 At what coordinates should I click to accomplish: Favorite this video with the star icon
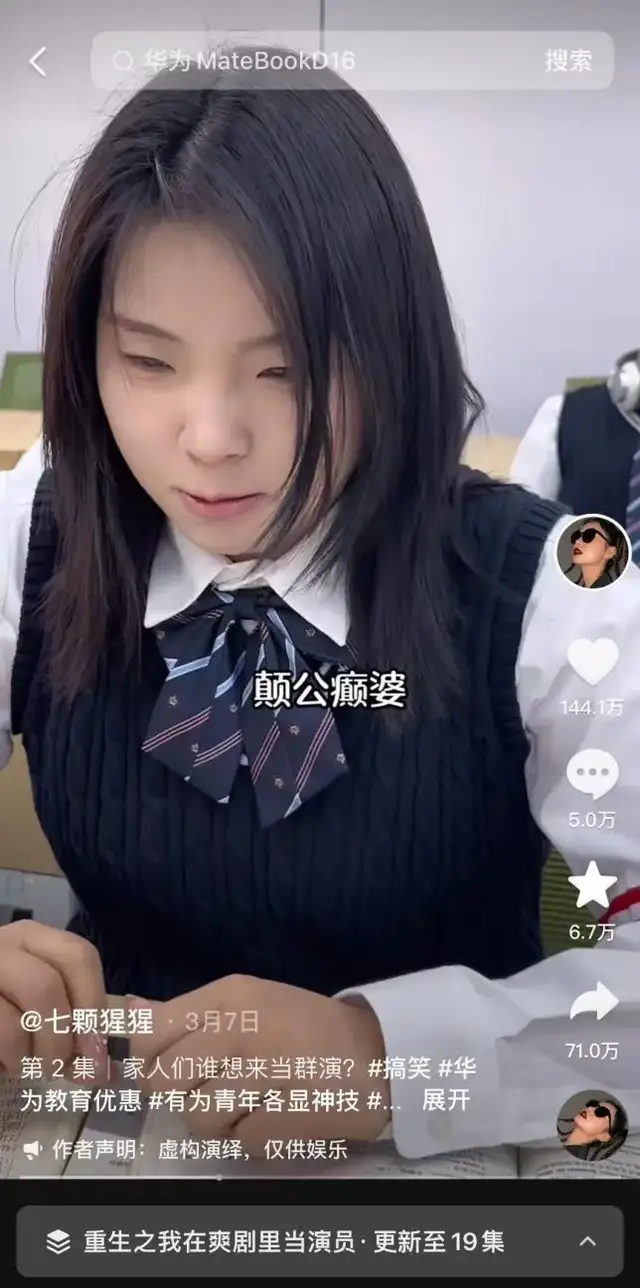[x=592, y=886]
